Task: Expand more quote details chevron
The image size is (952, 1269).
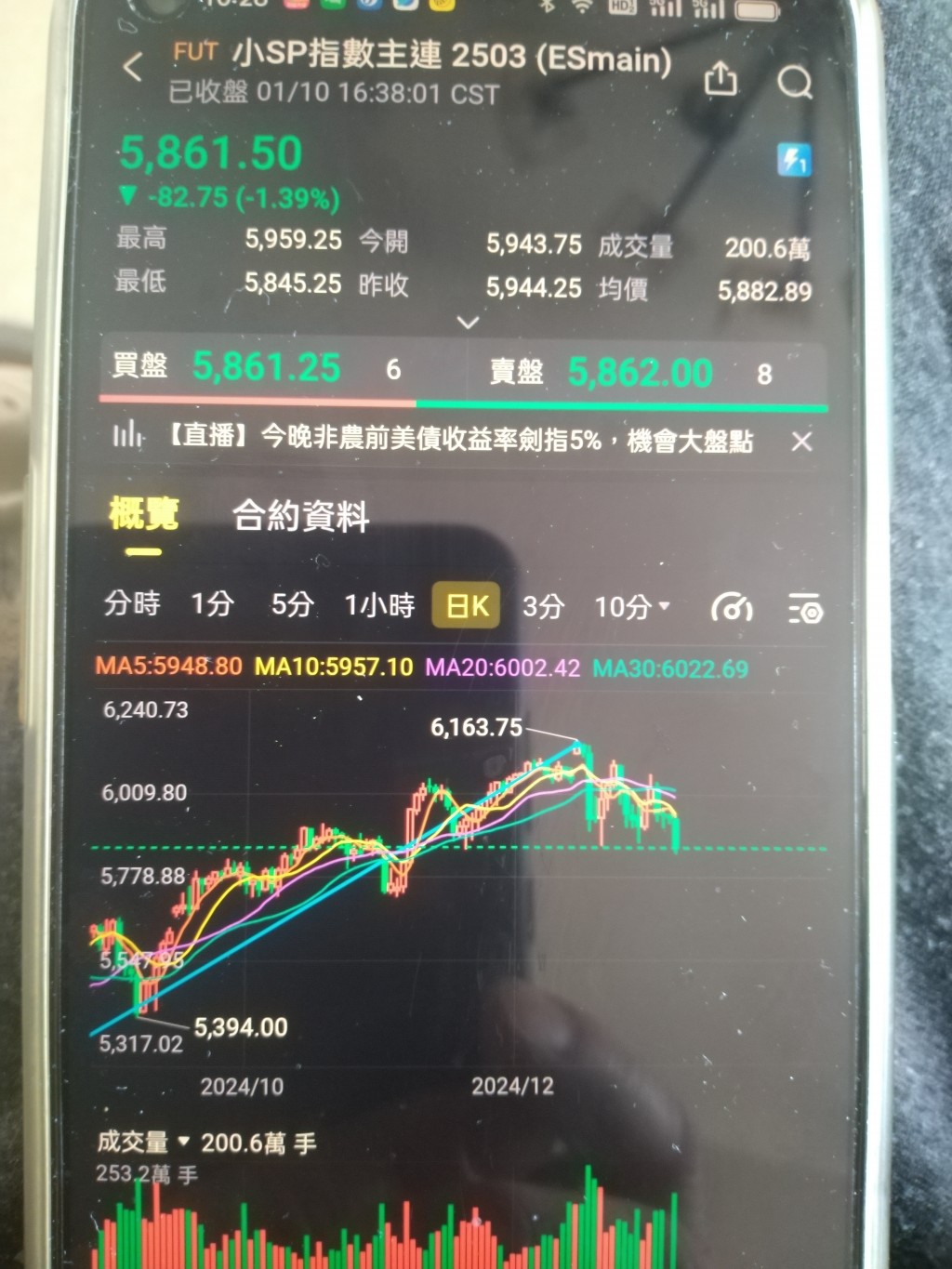Action: [469, 323]
